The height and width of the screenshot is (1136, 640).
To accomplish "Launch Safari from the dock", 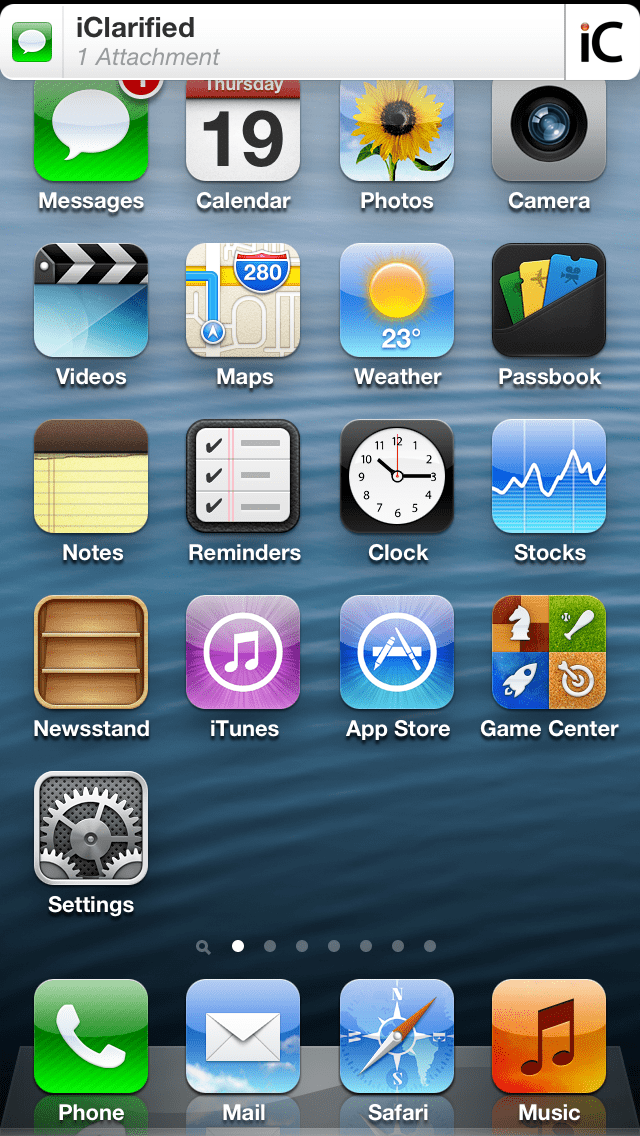I will tap(397, 1037).
